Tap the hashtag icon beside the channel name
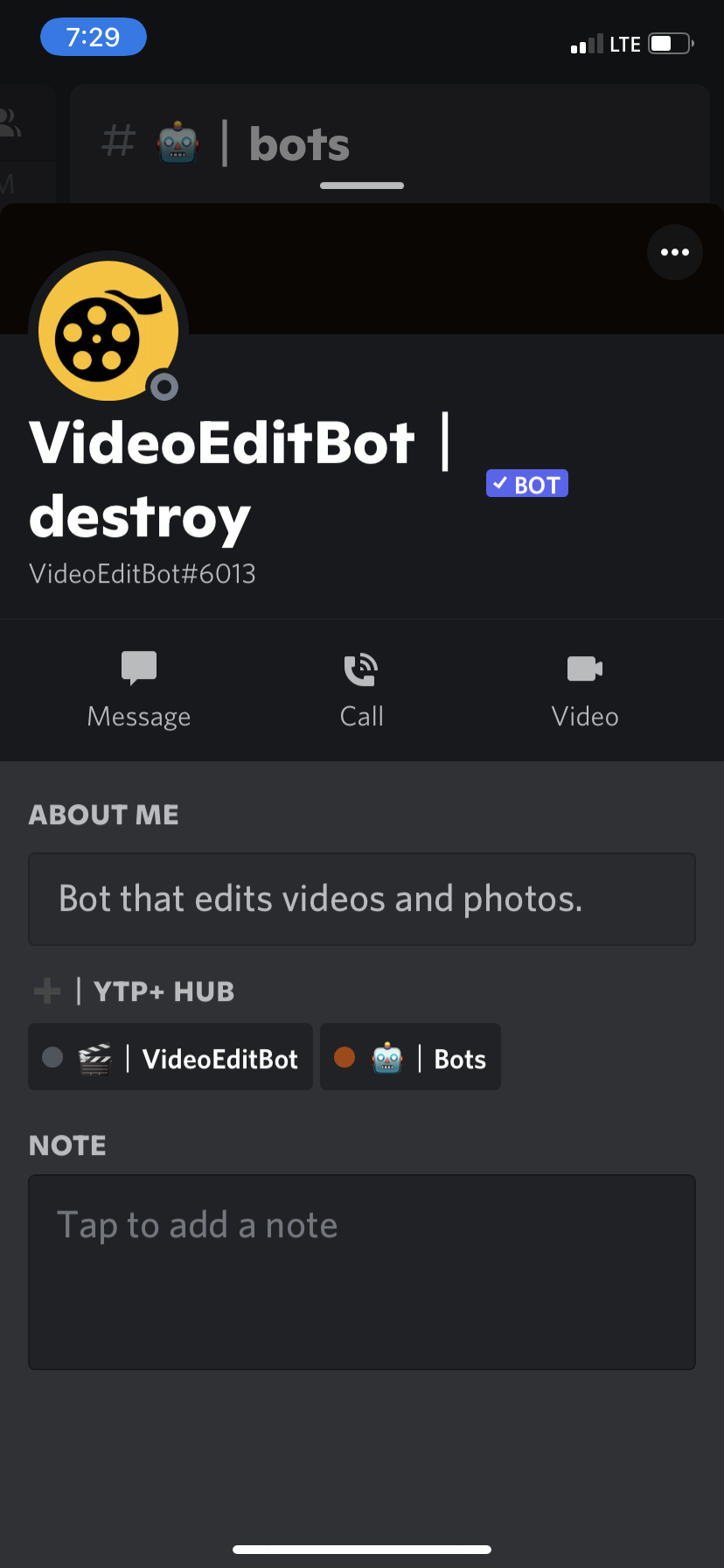724x1568 pixels. (119, 141)
